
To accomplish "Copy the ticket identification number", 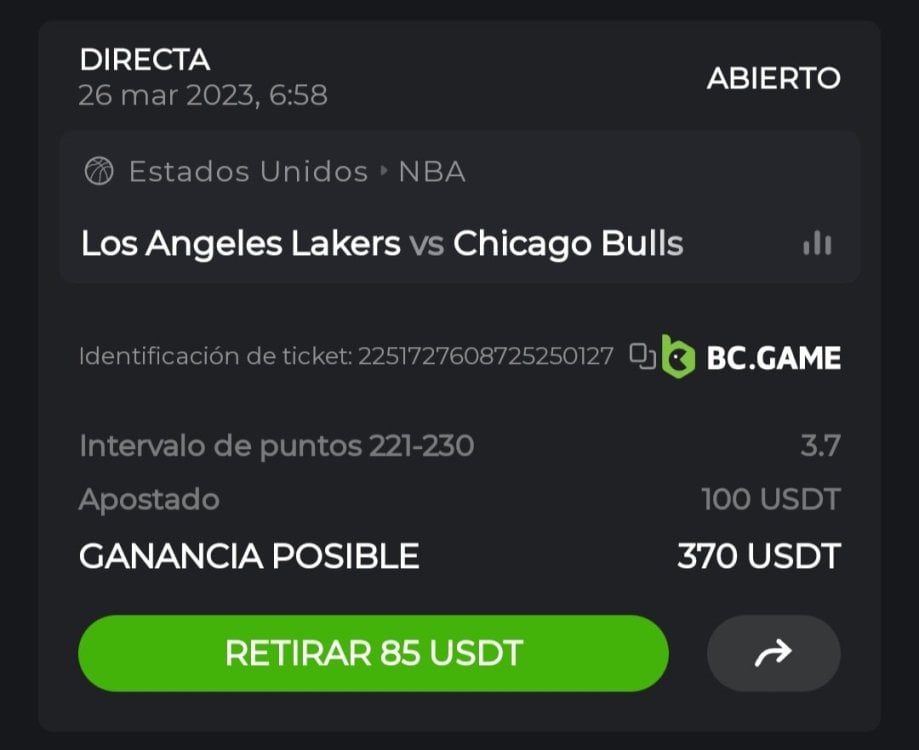I will click(642, 355).
